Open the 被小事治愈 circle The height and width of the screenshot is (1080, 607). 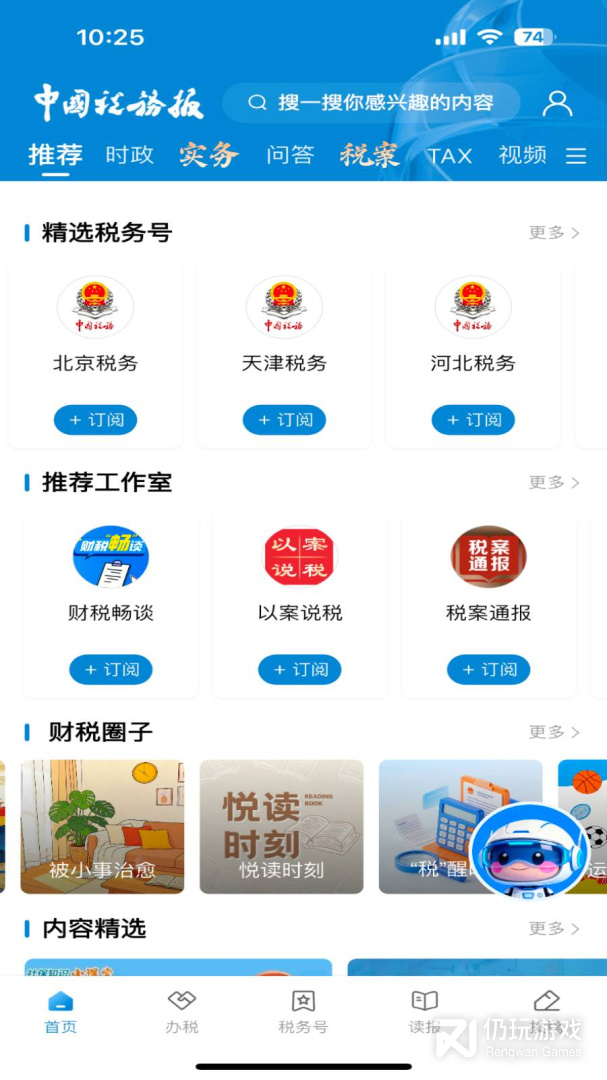pos(102,826)
